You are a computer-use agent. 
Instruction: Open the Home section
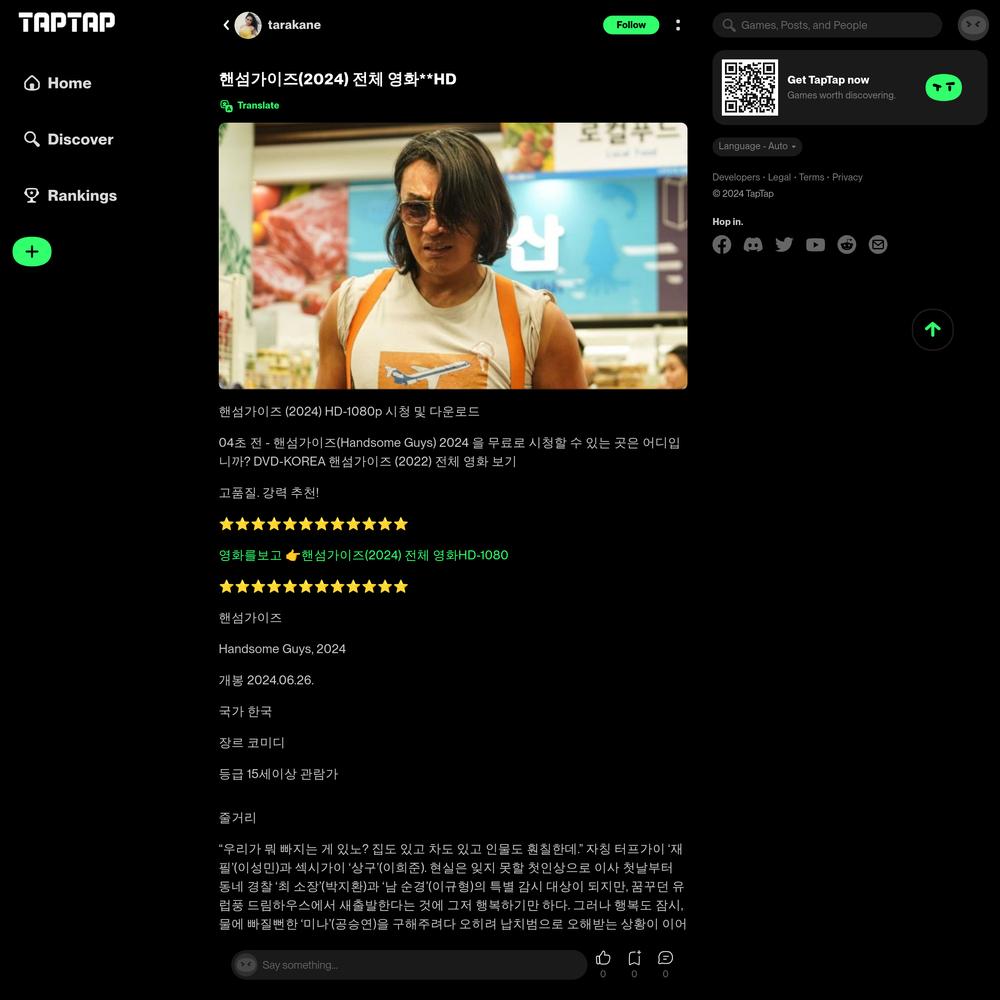[58, 83]
